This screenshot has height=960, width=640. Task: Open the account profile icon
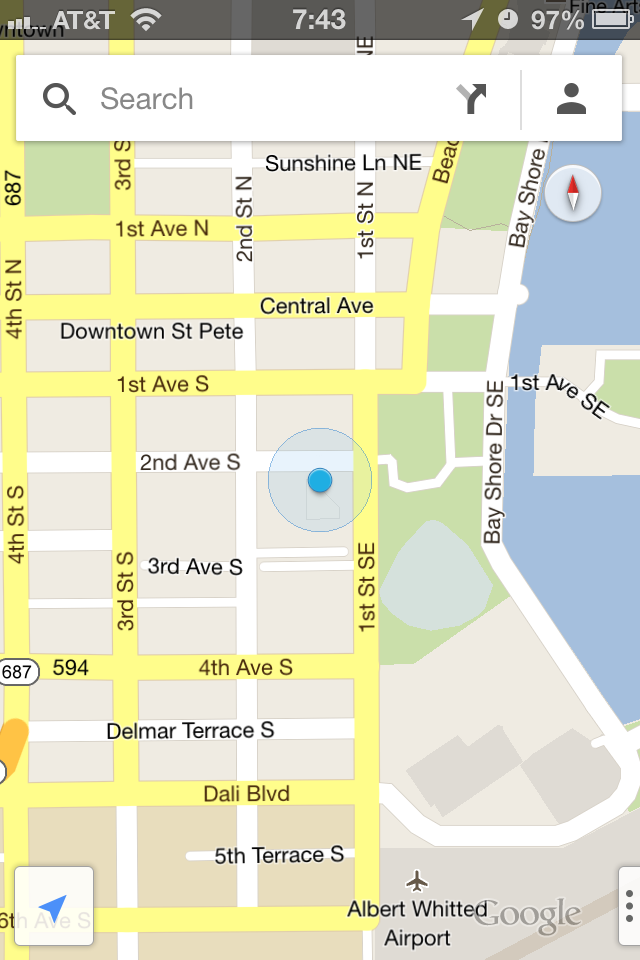point(572,99)
